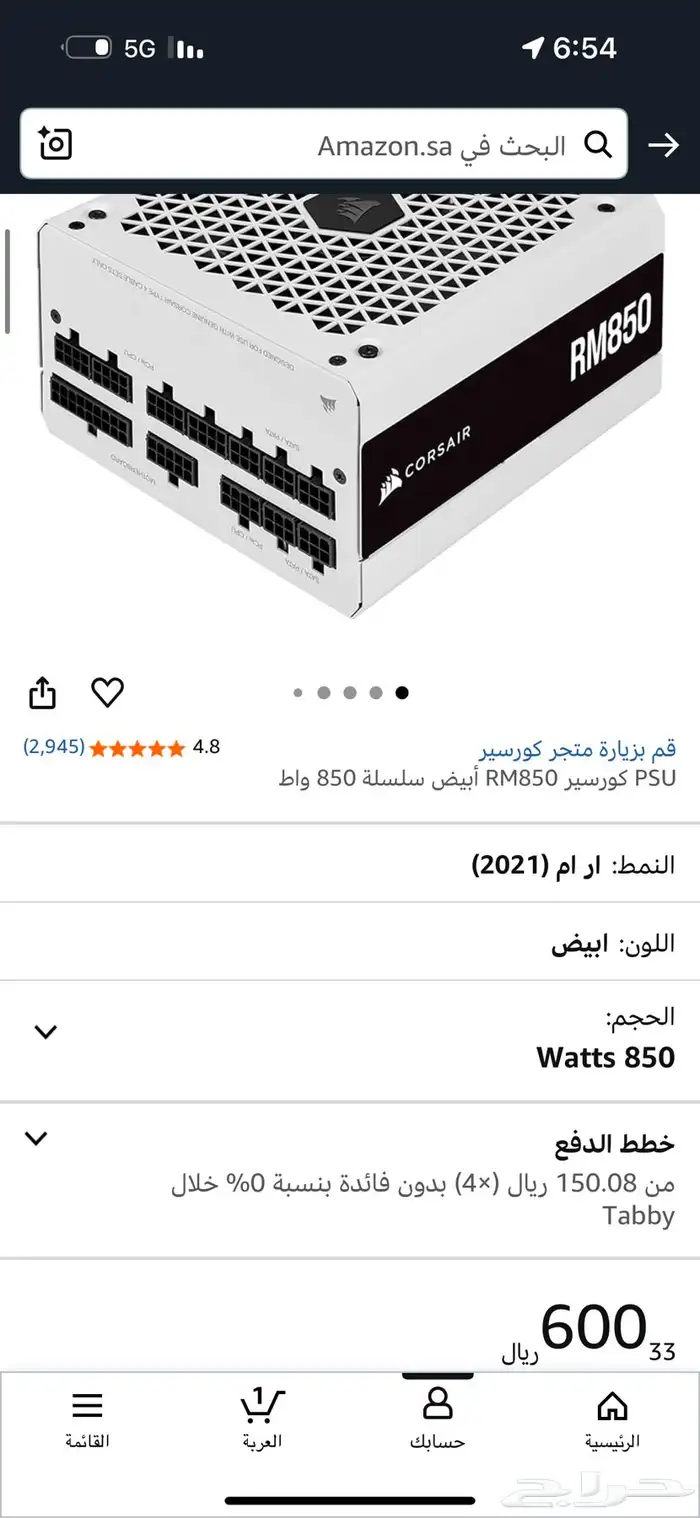Go to the shopping cart tab
700x1518 pixels.
[262, 1419]
